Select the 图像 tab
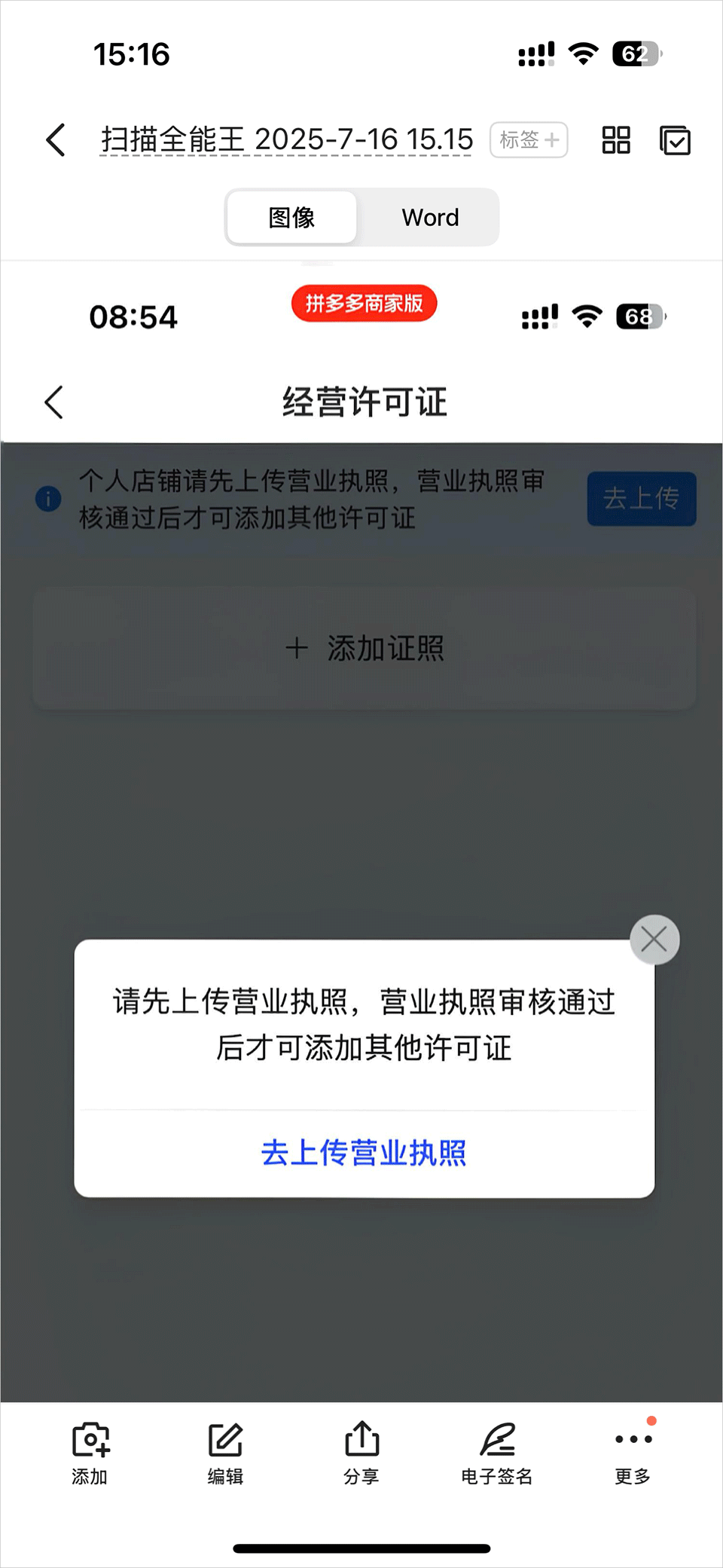Screen dimensions: 723x1568 point(292,218)
